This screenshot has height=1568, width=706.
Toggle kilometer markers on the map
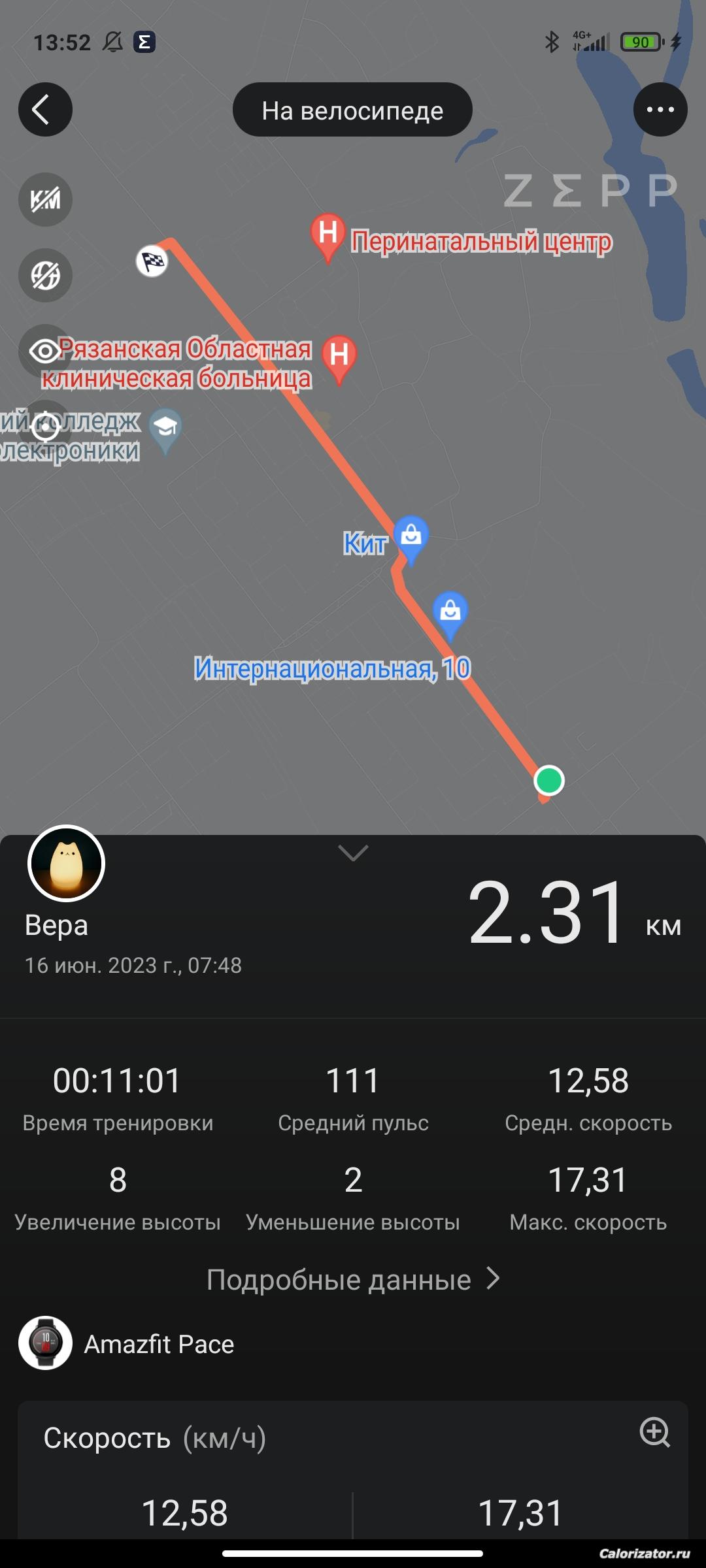click(45, 199)
